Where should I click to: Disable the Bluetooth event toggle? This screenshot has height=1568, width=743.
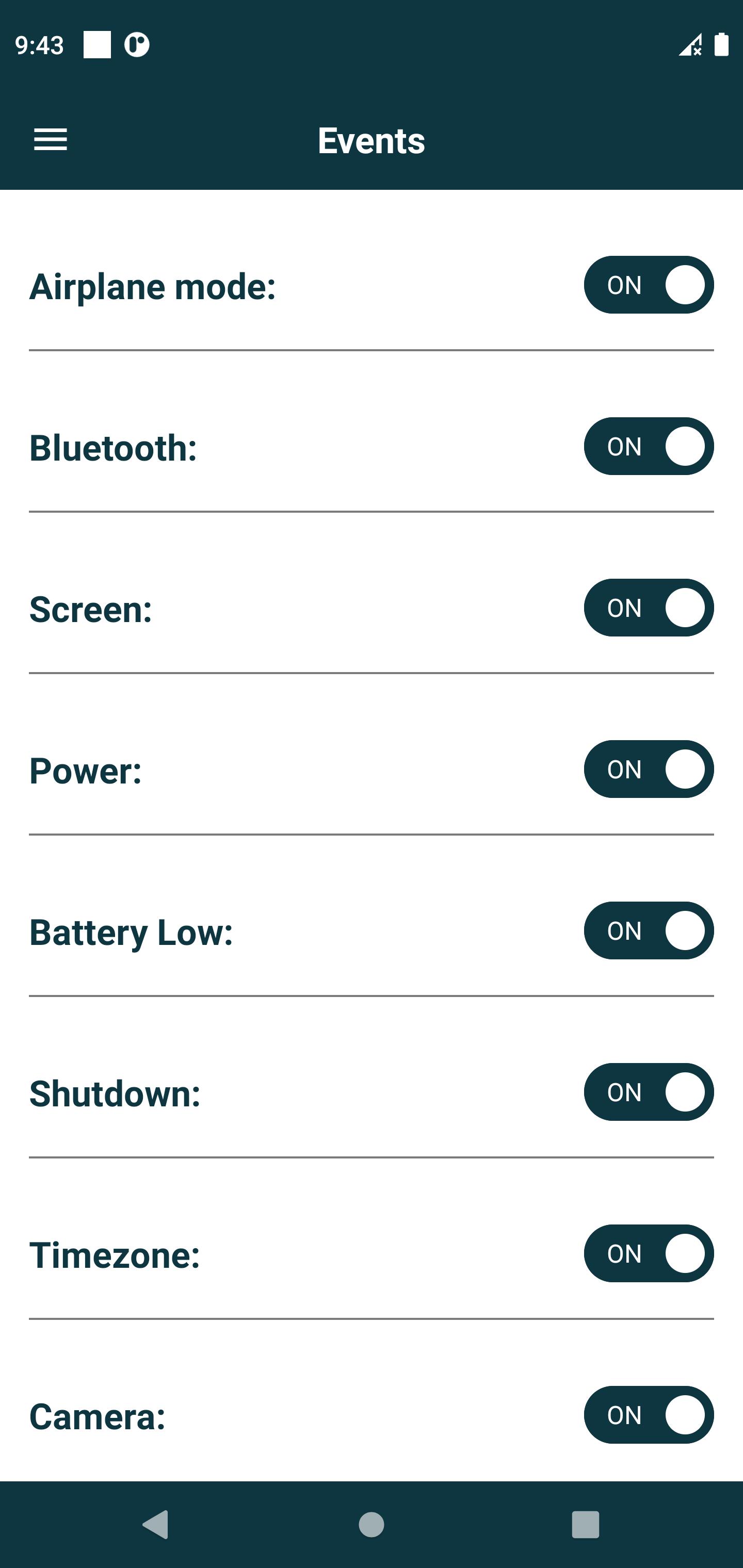[x=649, y=446]
